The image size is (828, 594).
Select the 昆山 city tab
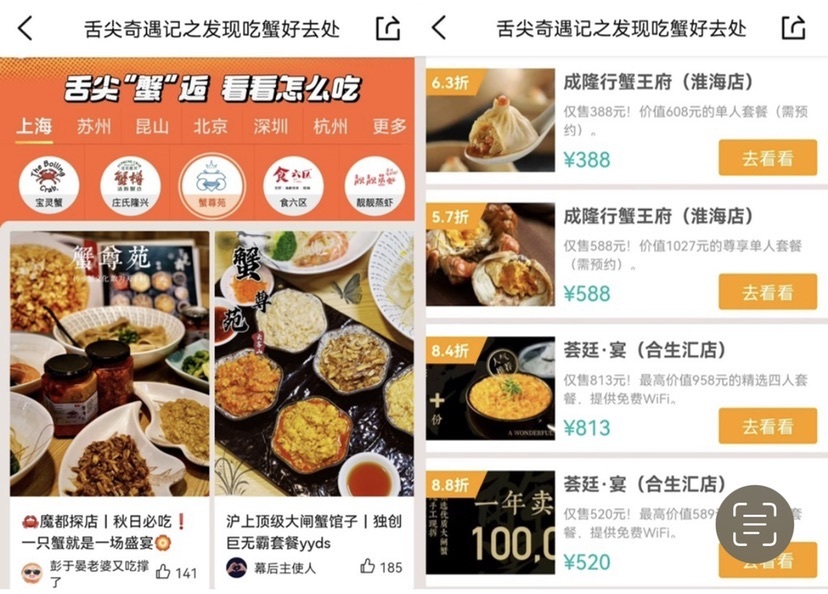click(153, 127)
